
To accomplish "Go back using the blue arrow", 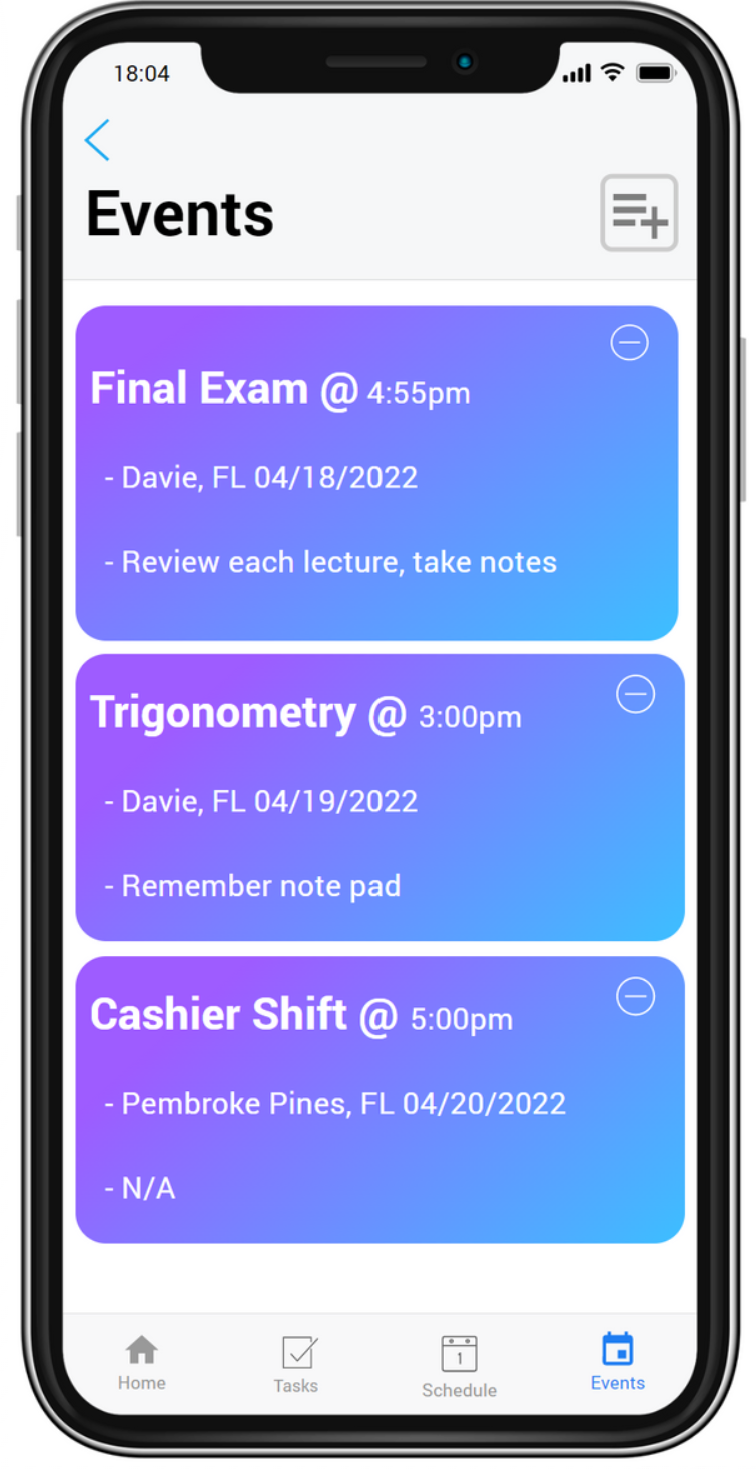I will tap(97, 140).
